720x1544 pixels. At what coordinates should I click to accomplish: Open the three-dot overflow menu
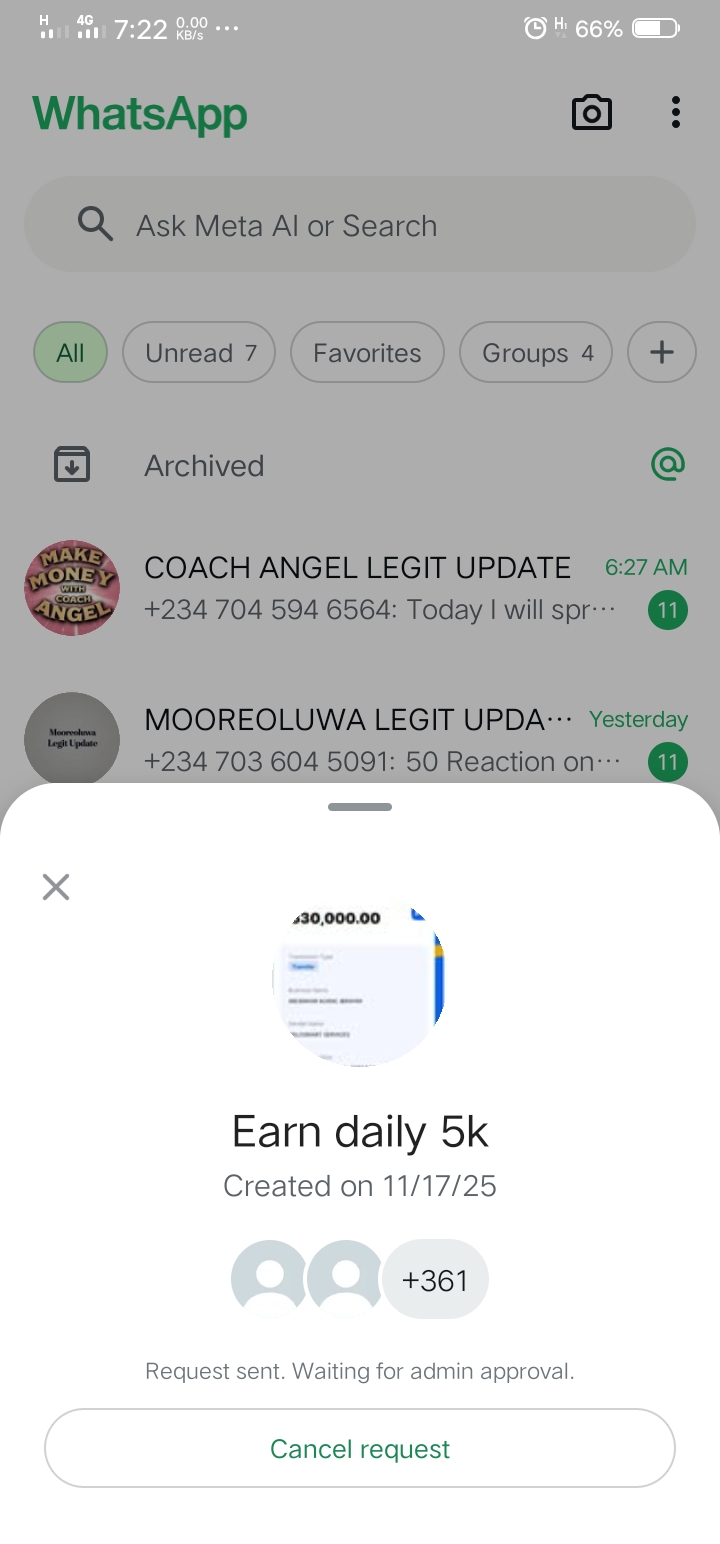[676, 113]
